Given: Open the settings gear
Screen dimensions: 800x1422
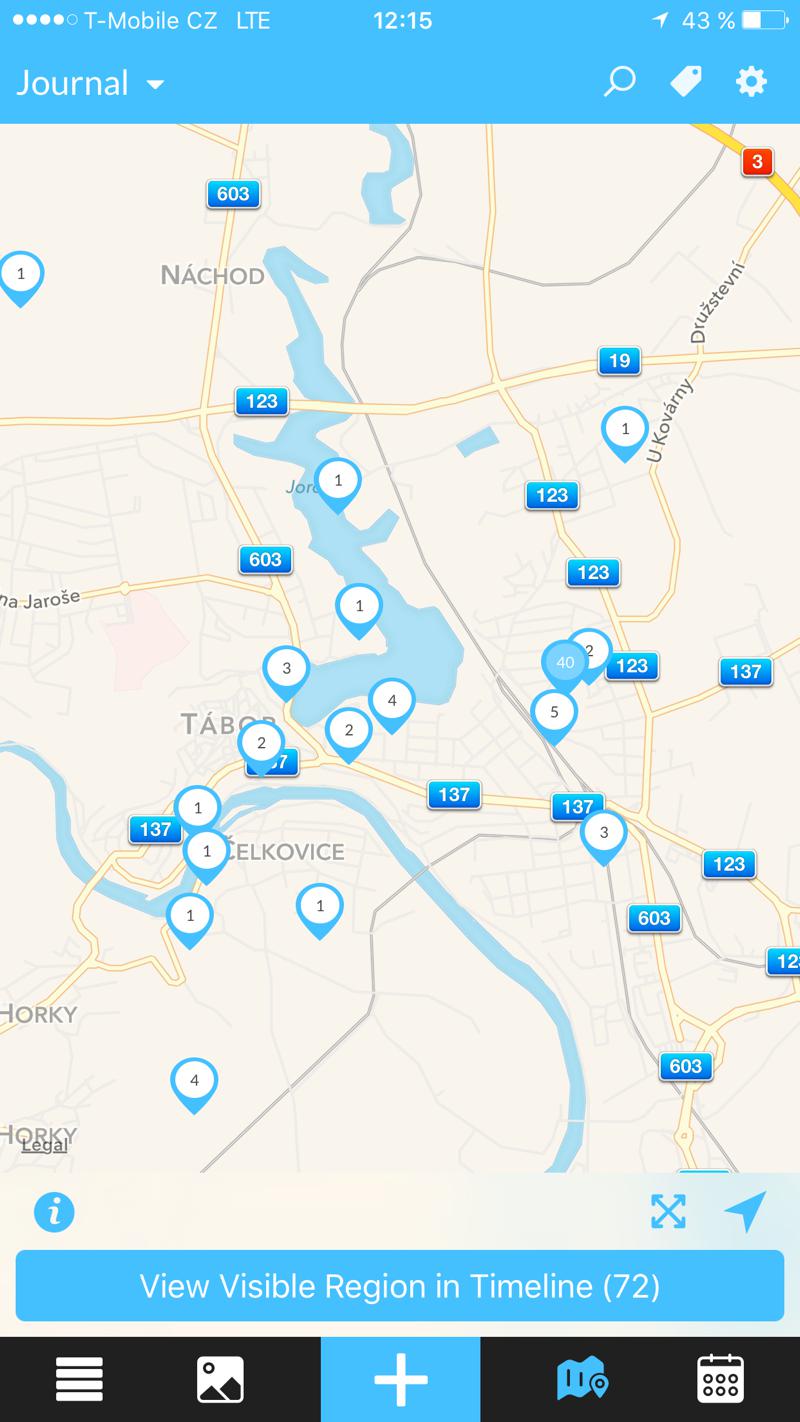Looking at the screenshot, I should pyautogui.click(x=751, y=82).
